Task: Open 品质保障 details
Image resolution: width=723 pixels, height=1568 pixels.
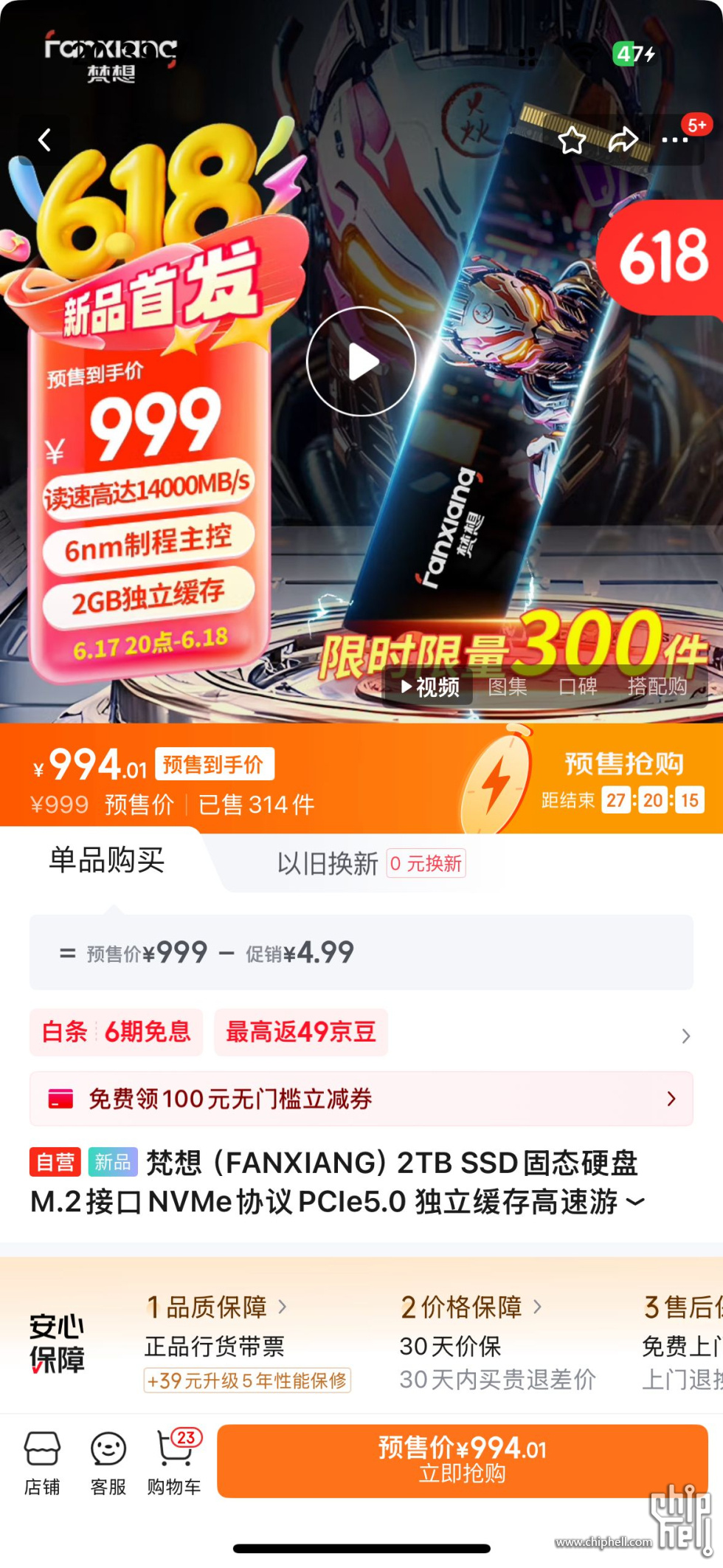Action: coord(215,1307)
